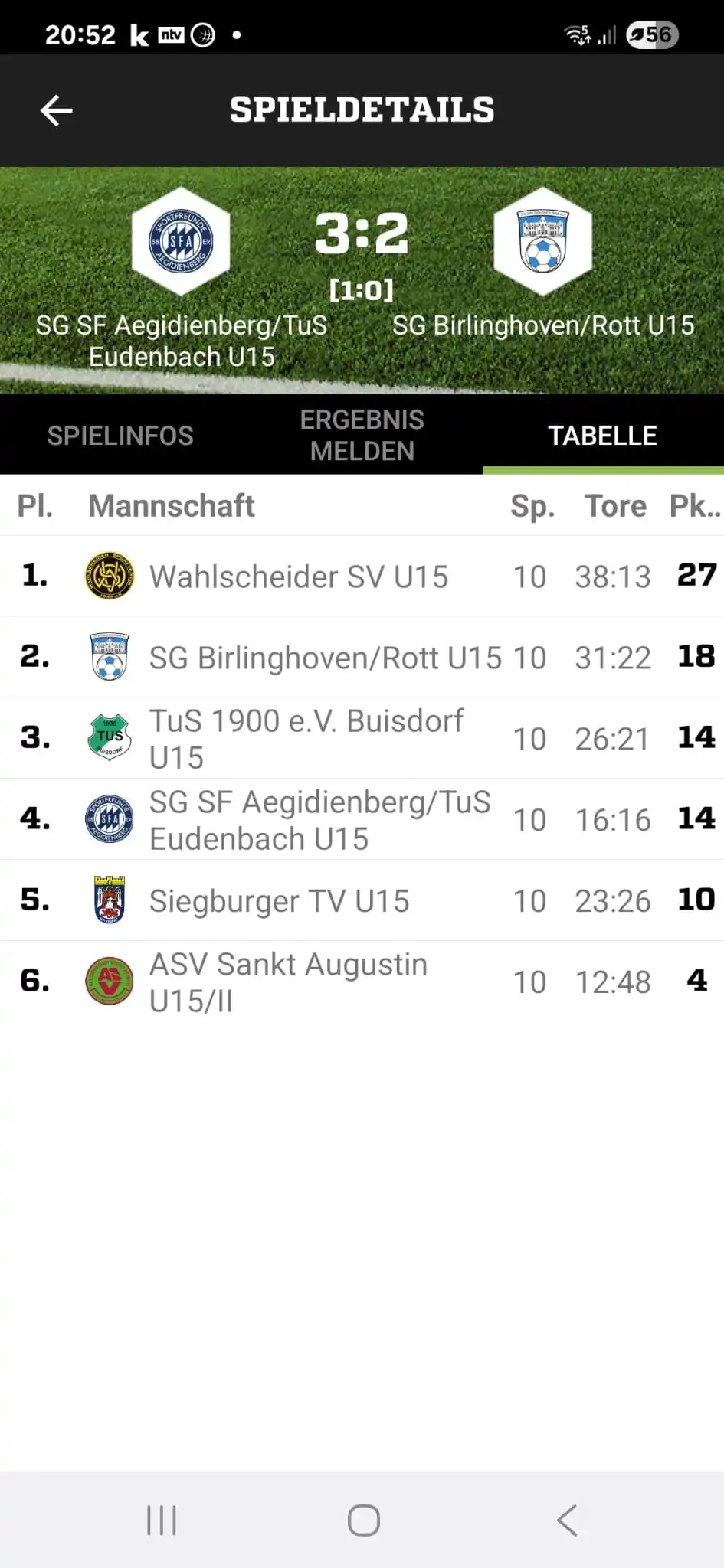The image size is (724, 1568).
Task: Select the SFA logo next to rank 4
Action: click(108, 819)
